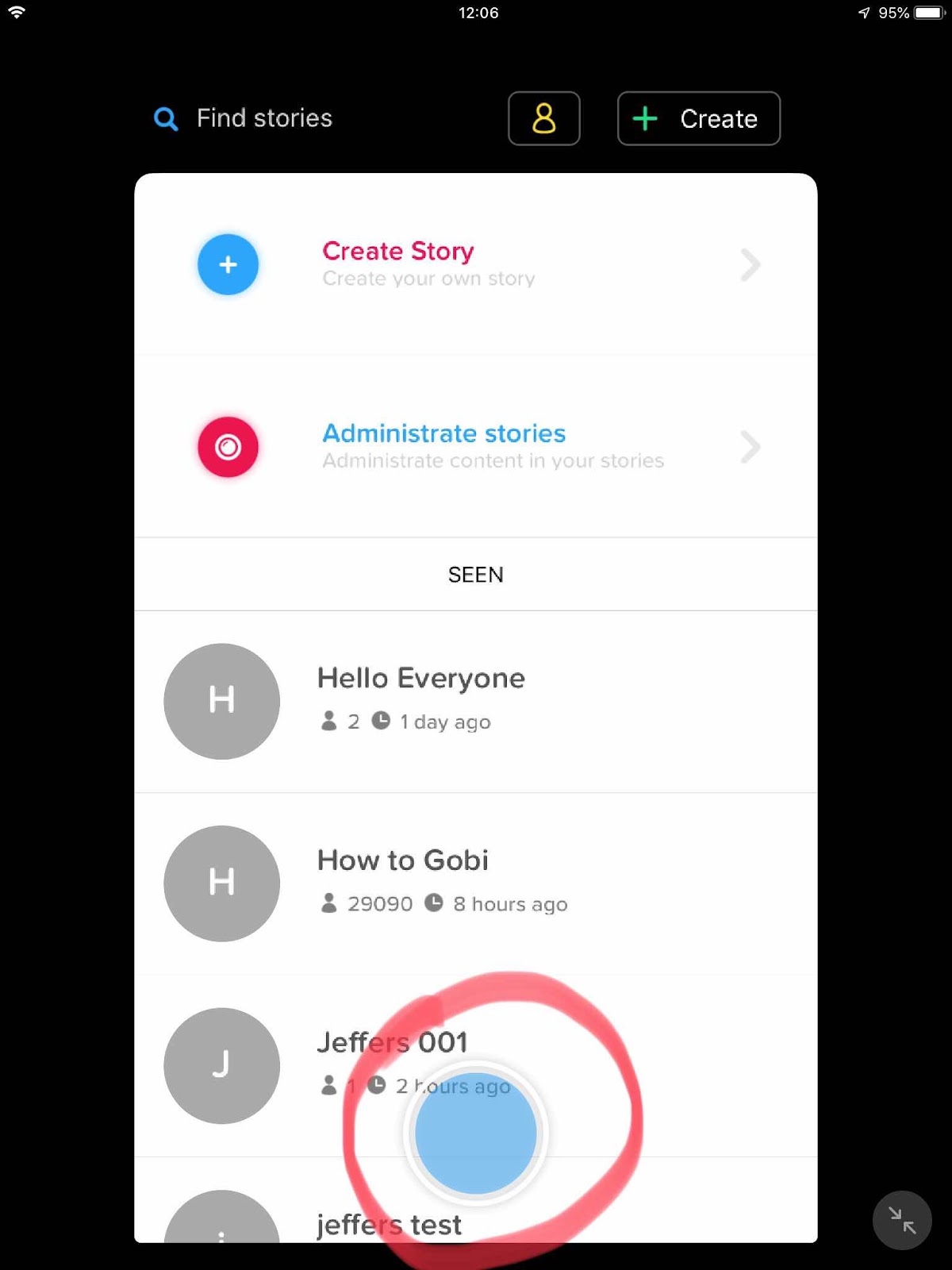Open the Create Story row
952x1270 pixels.
[x=476, y=264]
